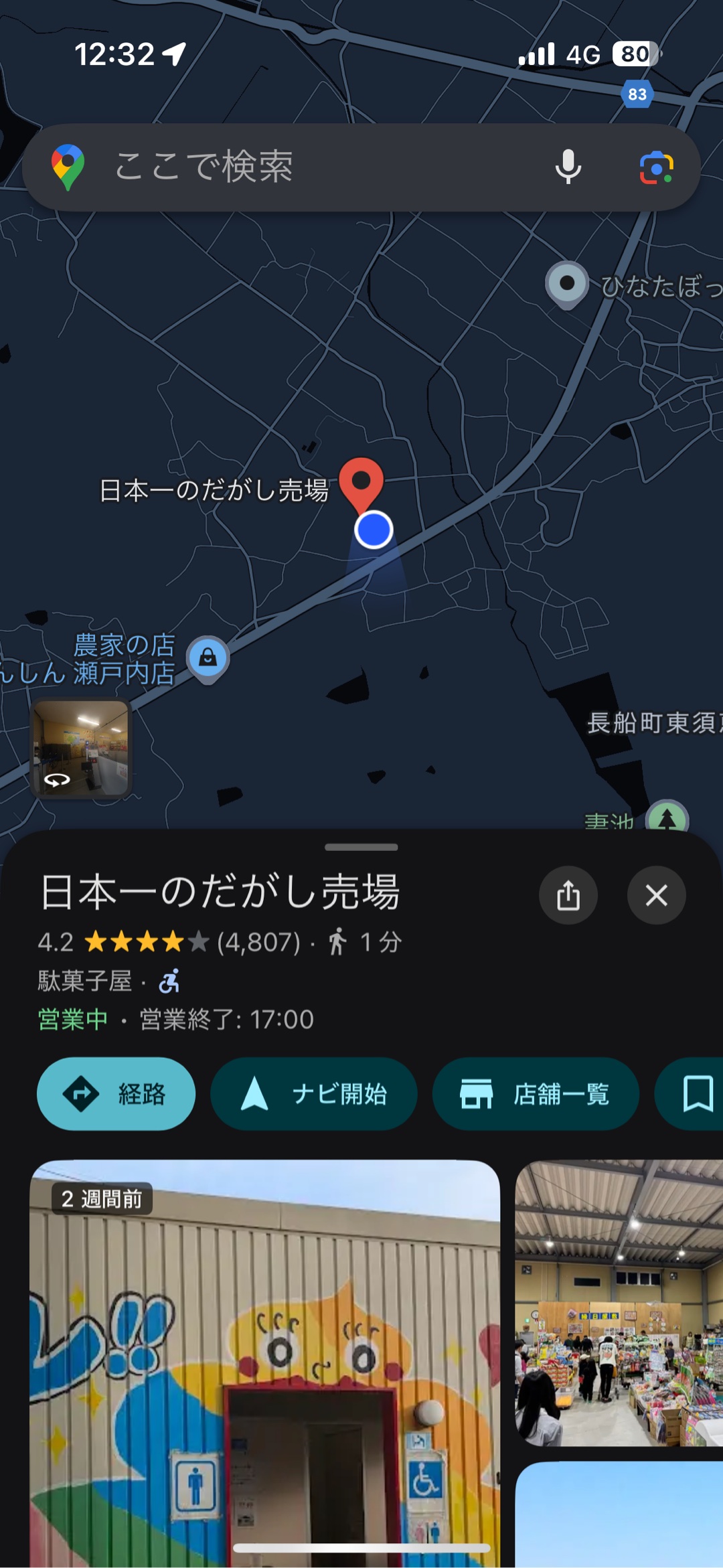View the store interior photo
The image size is (723, 1568).
click(619, 1303)
